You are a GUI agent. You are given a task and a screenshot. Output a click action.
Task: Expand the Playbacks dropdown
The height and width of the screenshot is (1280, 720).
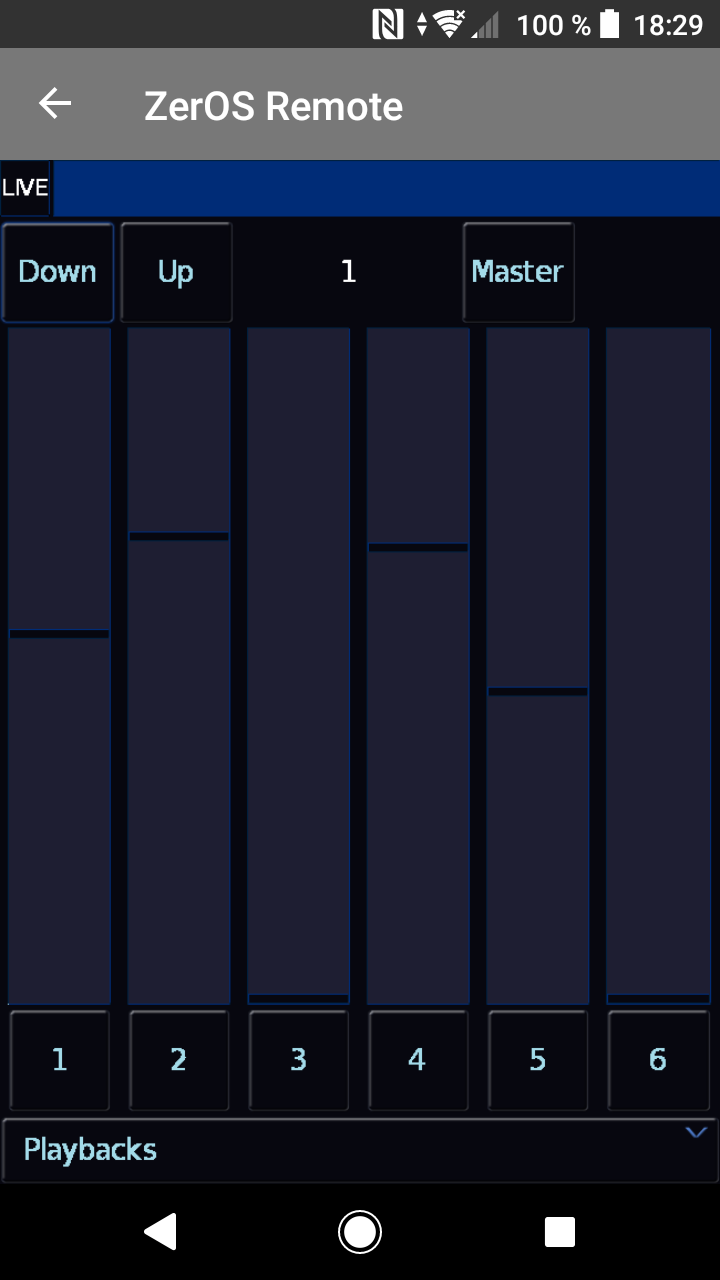coord(360,1150)
